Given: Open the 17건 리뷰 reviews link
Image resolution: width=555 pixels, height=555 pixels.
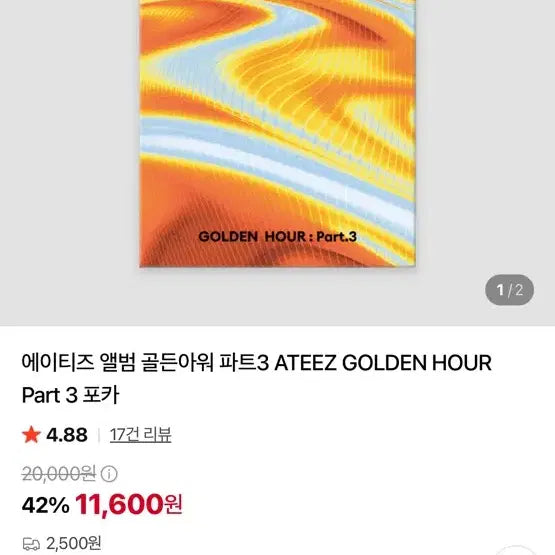Looking at the screenshot, I should point(141,435).
